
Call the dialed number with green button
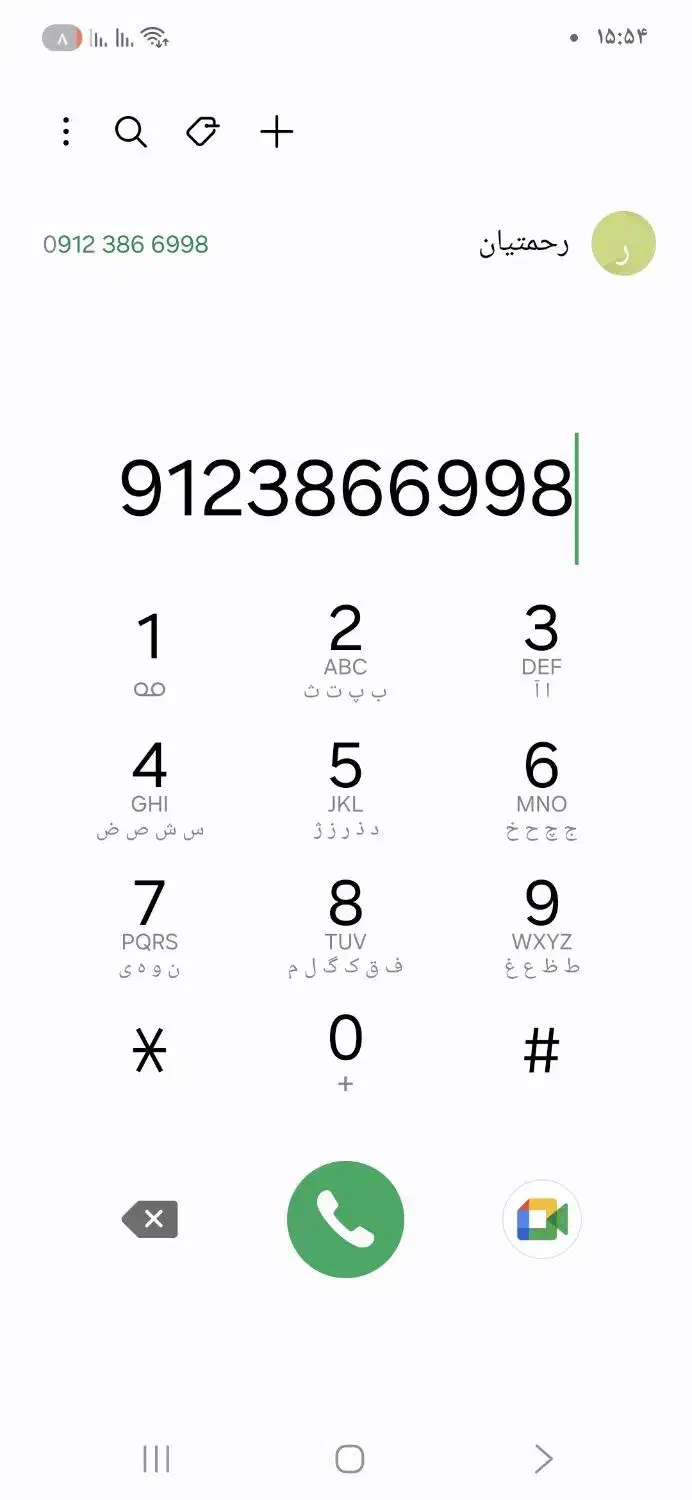click(x=346, y=1220)
